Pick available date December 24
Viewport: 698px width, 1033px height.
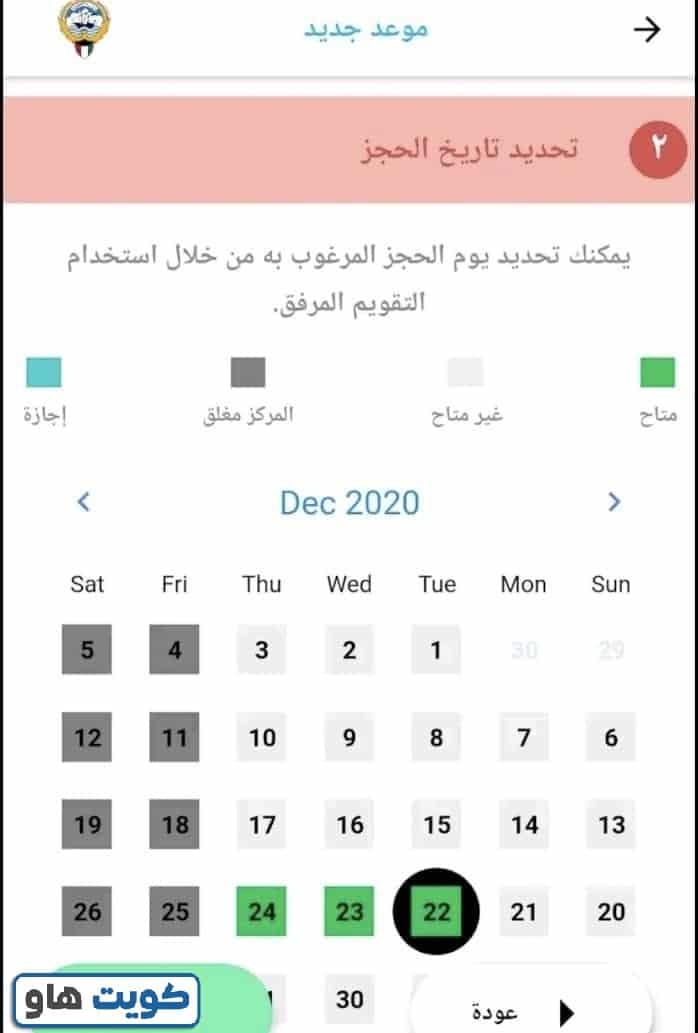(262, 911)
